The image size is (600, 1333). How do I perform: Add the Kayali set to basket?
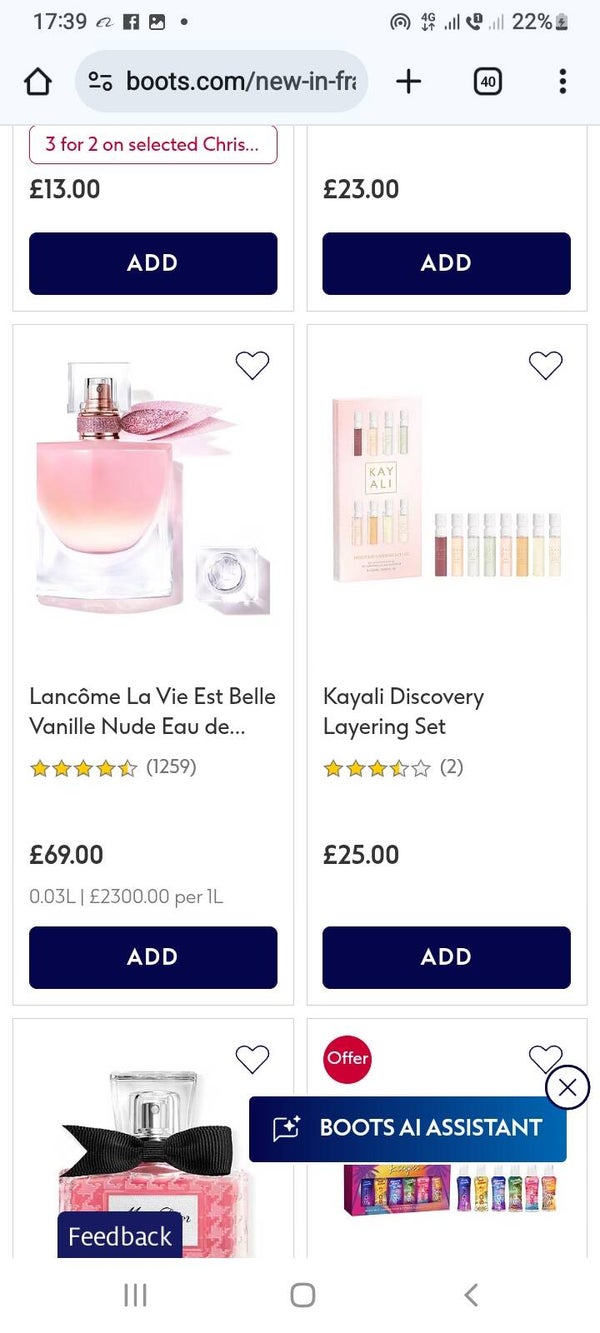click(446, 957)
